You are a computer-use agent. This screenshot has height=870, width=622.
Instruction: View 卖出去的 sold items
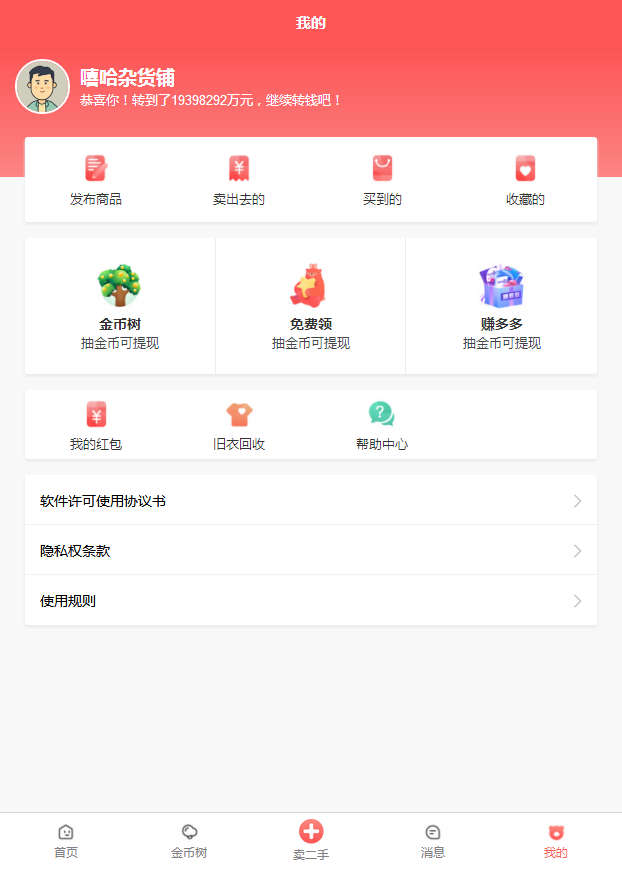pyautogui.click(x=238, y=180)
